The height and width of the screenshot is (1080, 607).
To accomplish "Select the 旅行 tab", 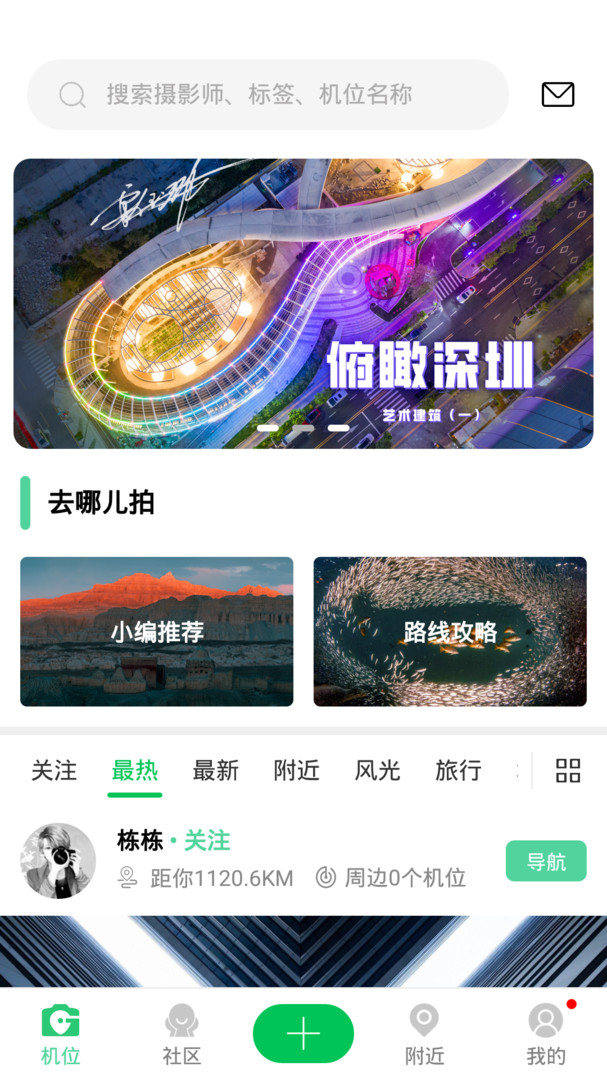I will pyautogui.click(x=458, y=770).
